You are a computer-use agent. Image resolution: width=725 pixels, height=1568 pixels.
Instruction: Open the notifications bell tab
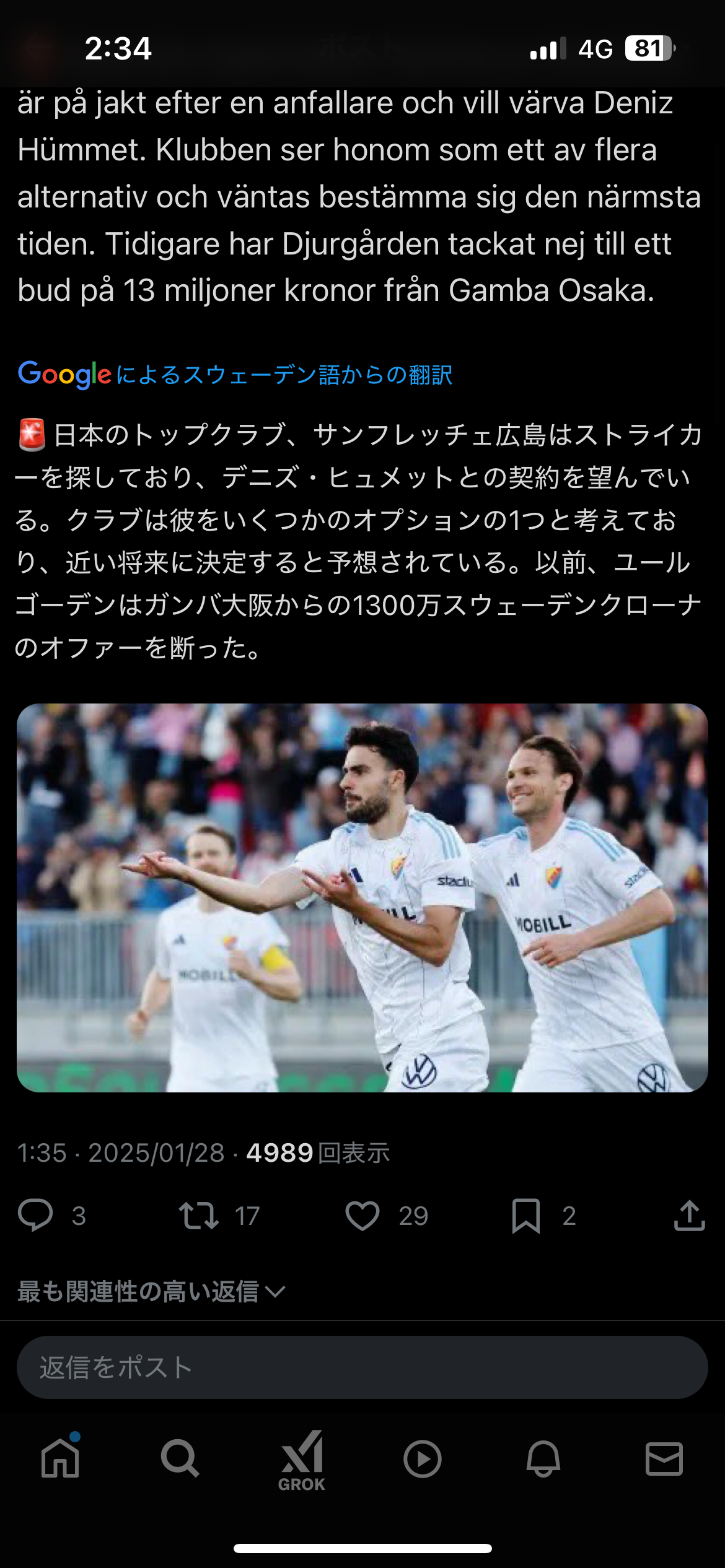click(x=543, y=1459)
